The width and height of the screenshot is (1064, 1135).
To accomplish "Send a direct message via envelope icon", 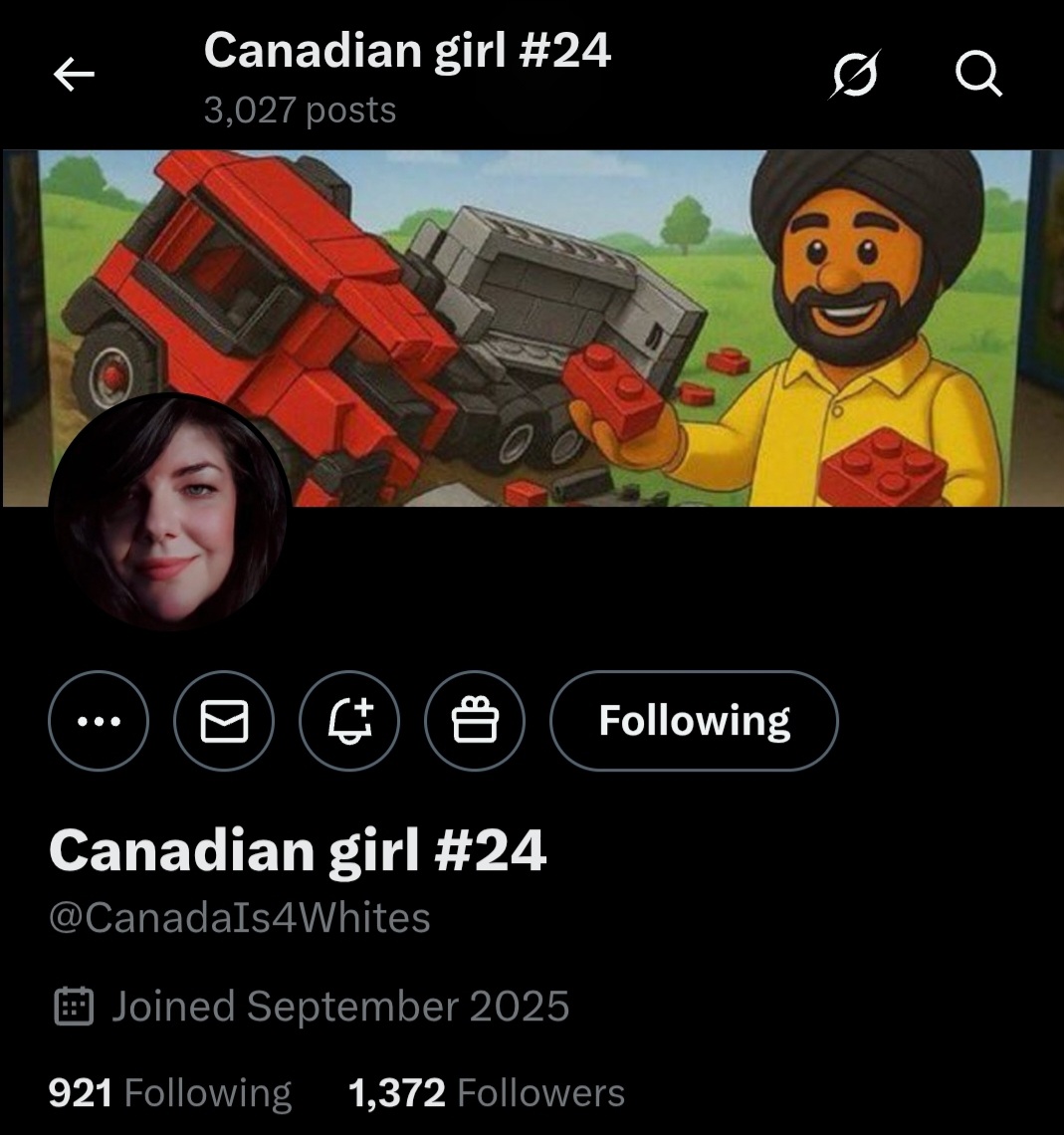I will tap(224, 721).
